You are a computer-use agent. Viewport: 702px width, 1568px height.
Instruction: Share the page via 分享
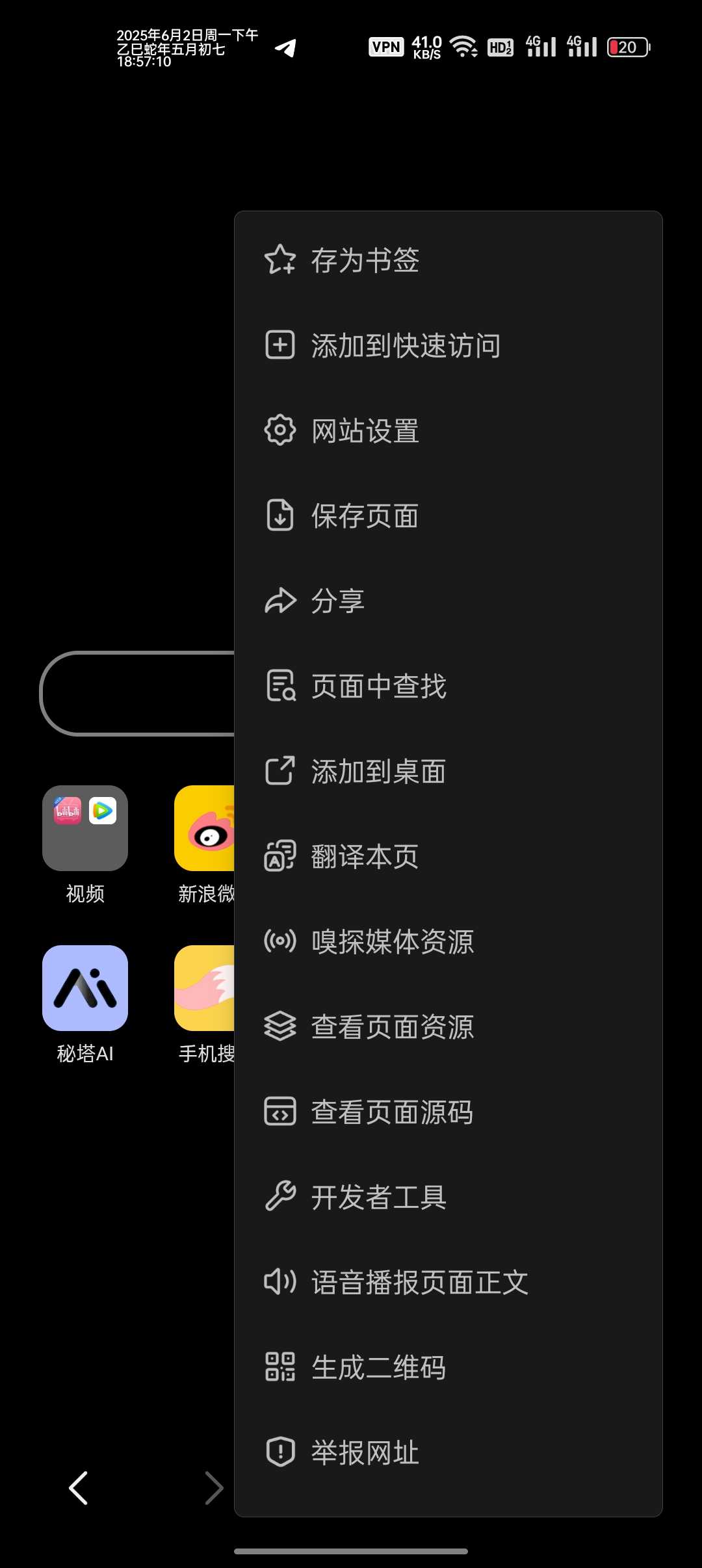click(x=448, y=601)
